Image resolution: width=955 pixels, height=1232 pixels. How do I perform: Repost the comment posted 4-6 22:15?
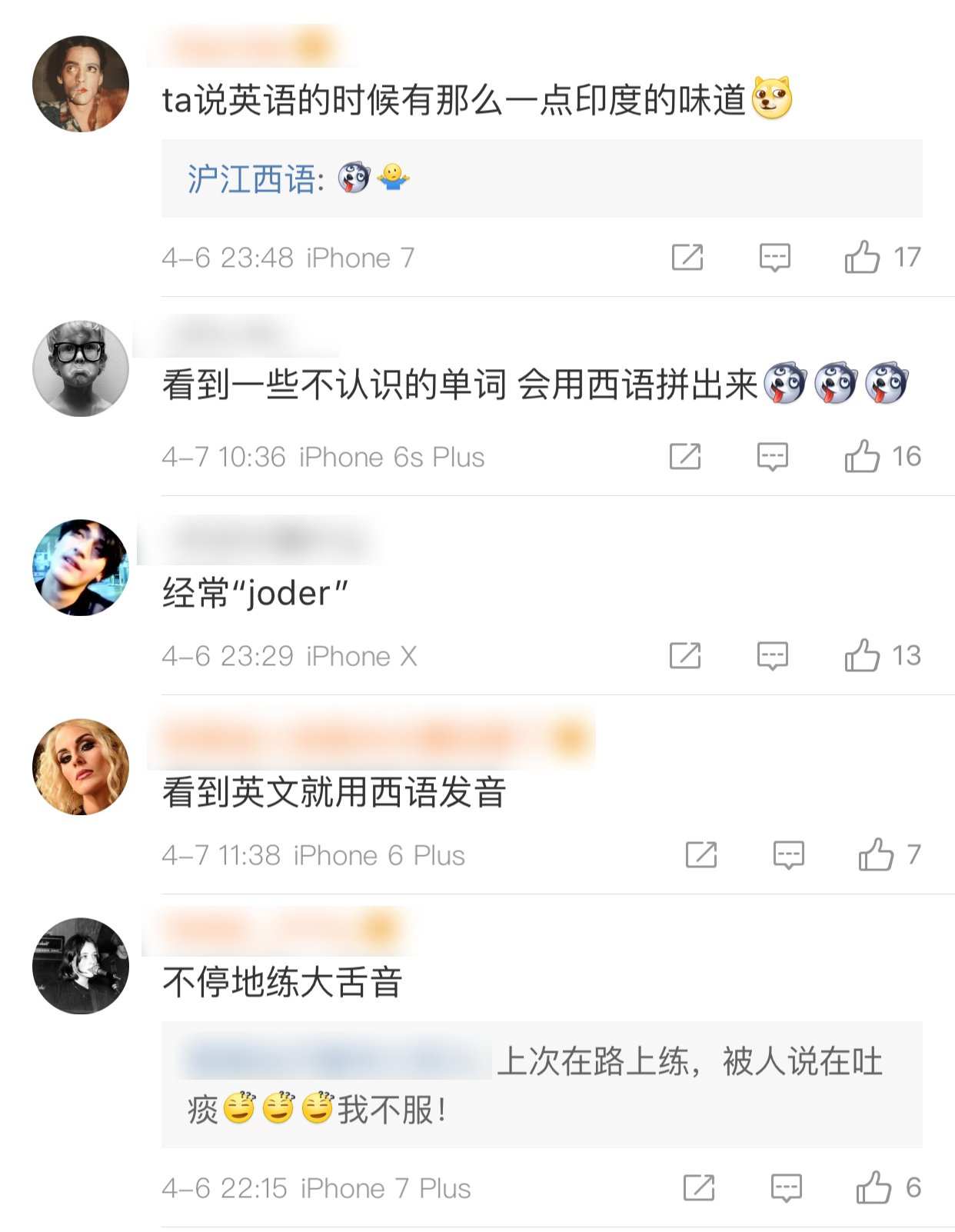tap(698, 1188)
